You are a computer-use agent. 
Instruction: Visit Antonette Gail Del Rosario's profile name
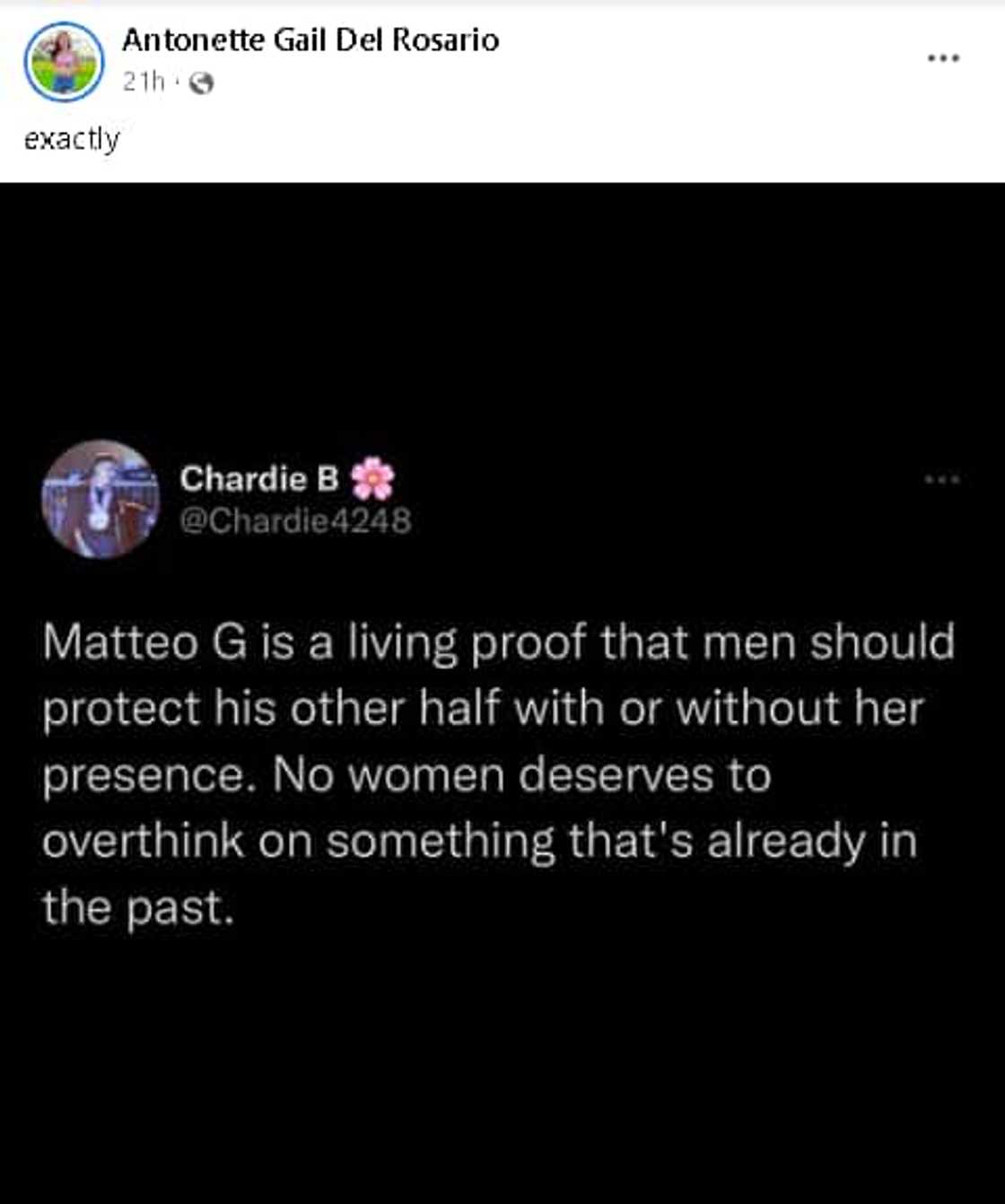click(x=310, y=40)
